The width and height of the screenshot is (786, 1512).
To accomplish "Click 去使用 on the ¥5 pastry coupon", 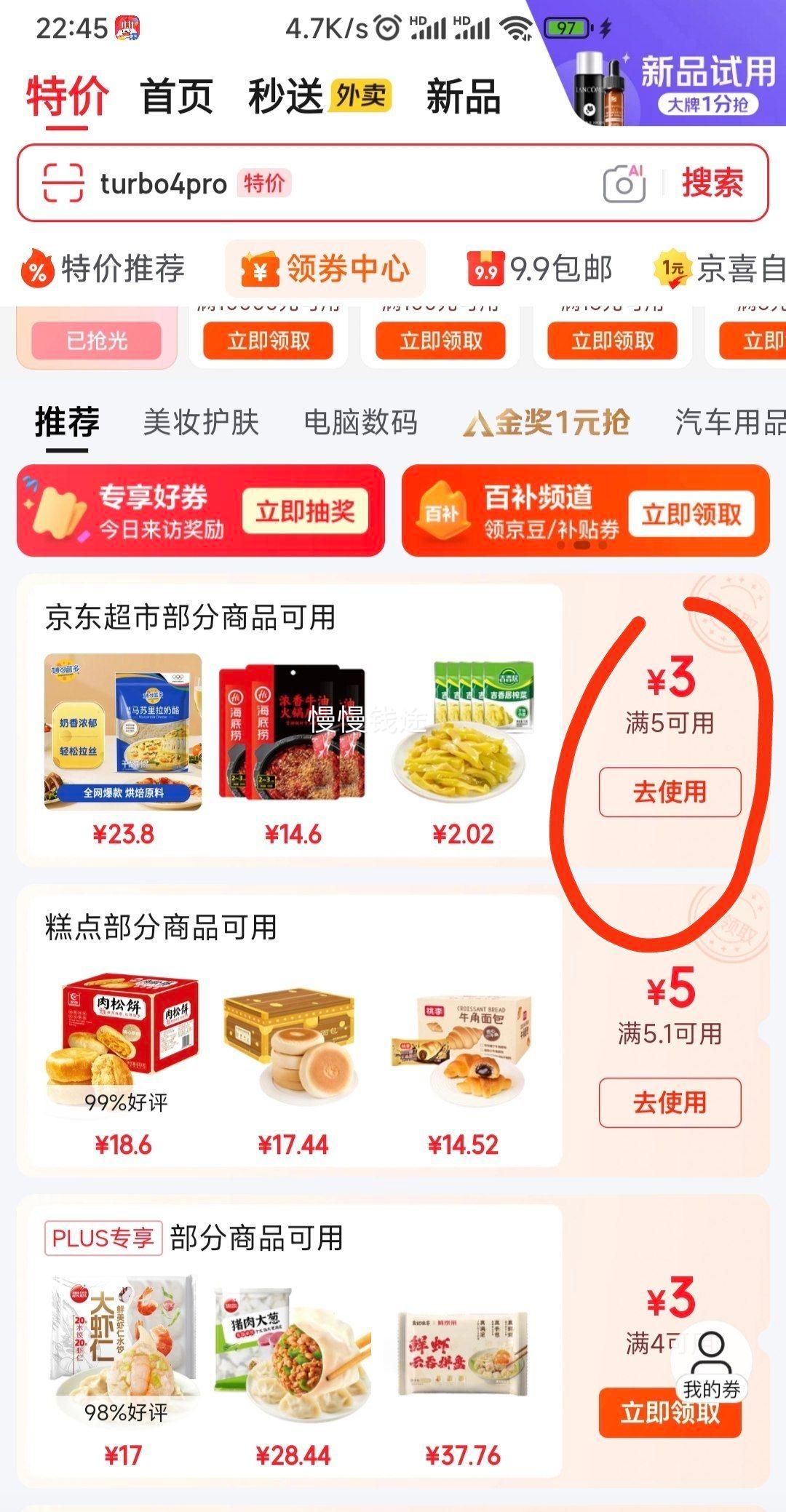I will click(x=668, y=1104).
